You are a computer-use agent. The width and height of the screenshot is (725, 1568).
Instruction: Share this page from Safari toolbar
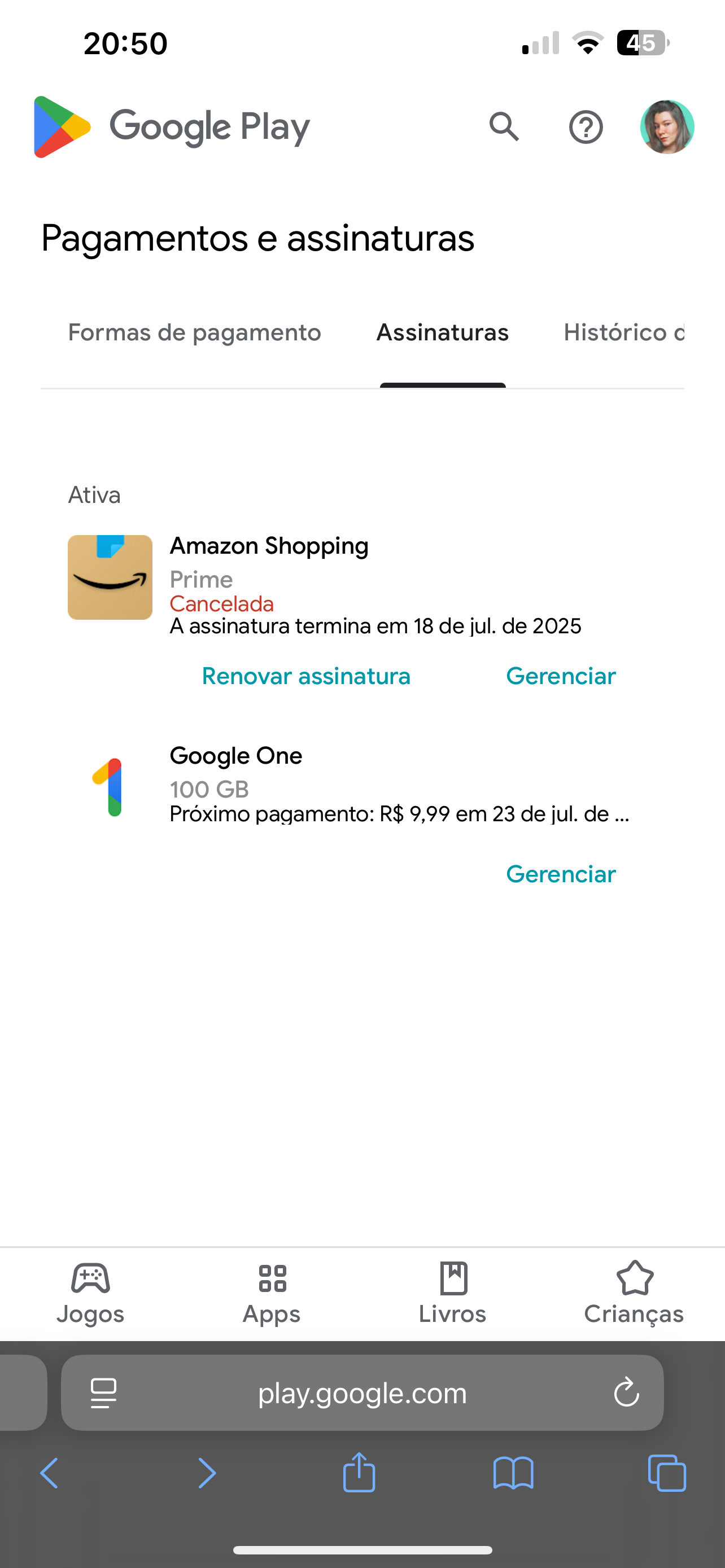(x=359, y=1472)
